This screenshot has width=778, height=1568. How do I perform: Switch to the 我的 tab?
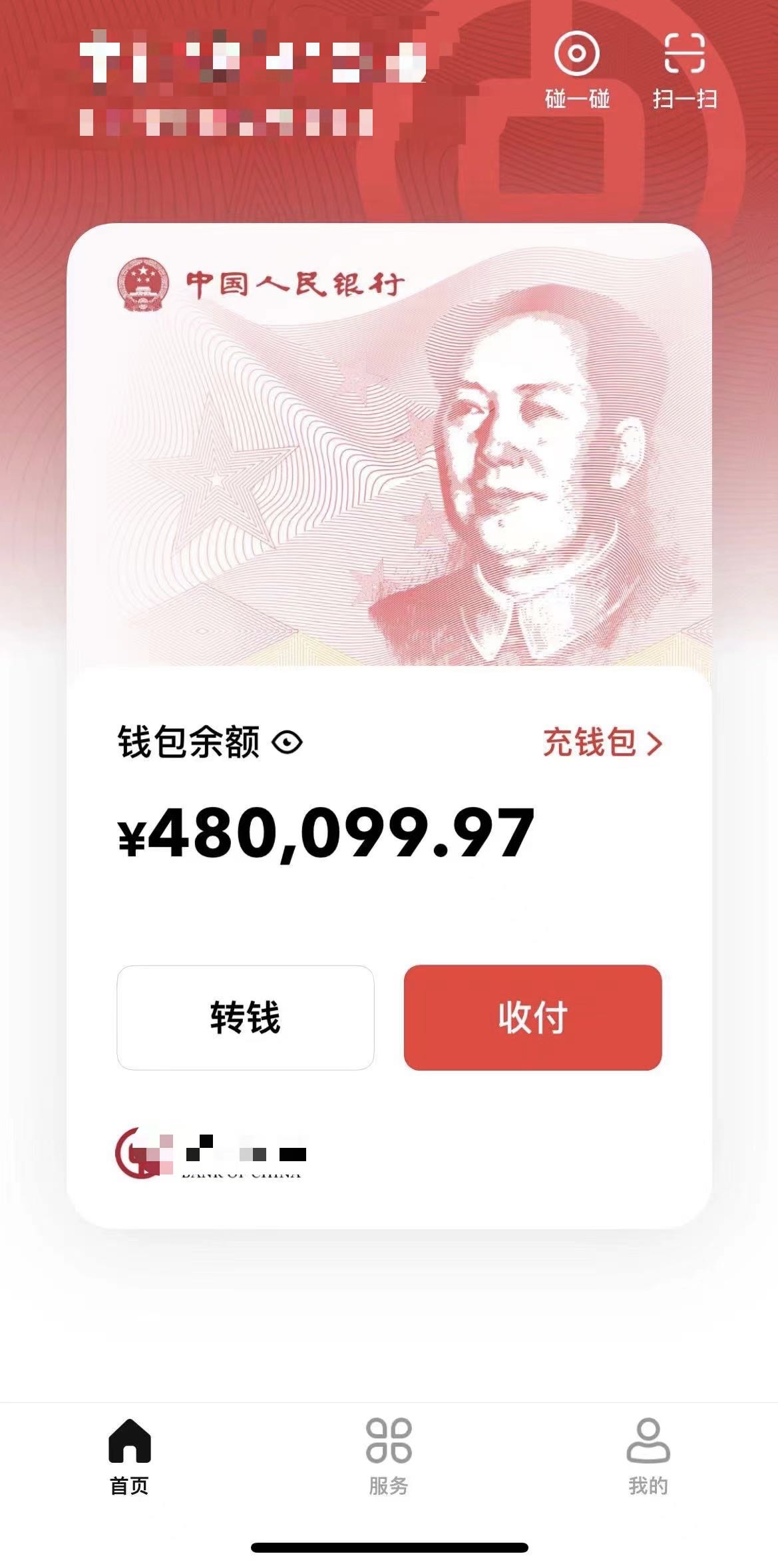(x=648, y=1457)
